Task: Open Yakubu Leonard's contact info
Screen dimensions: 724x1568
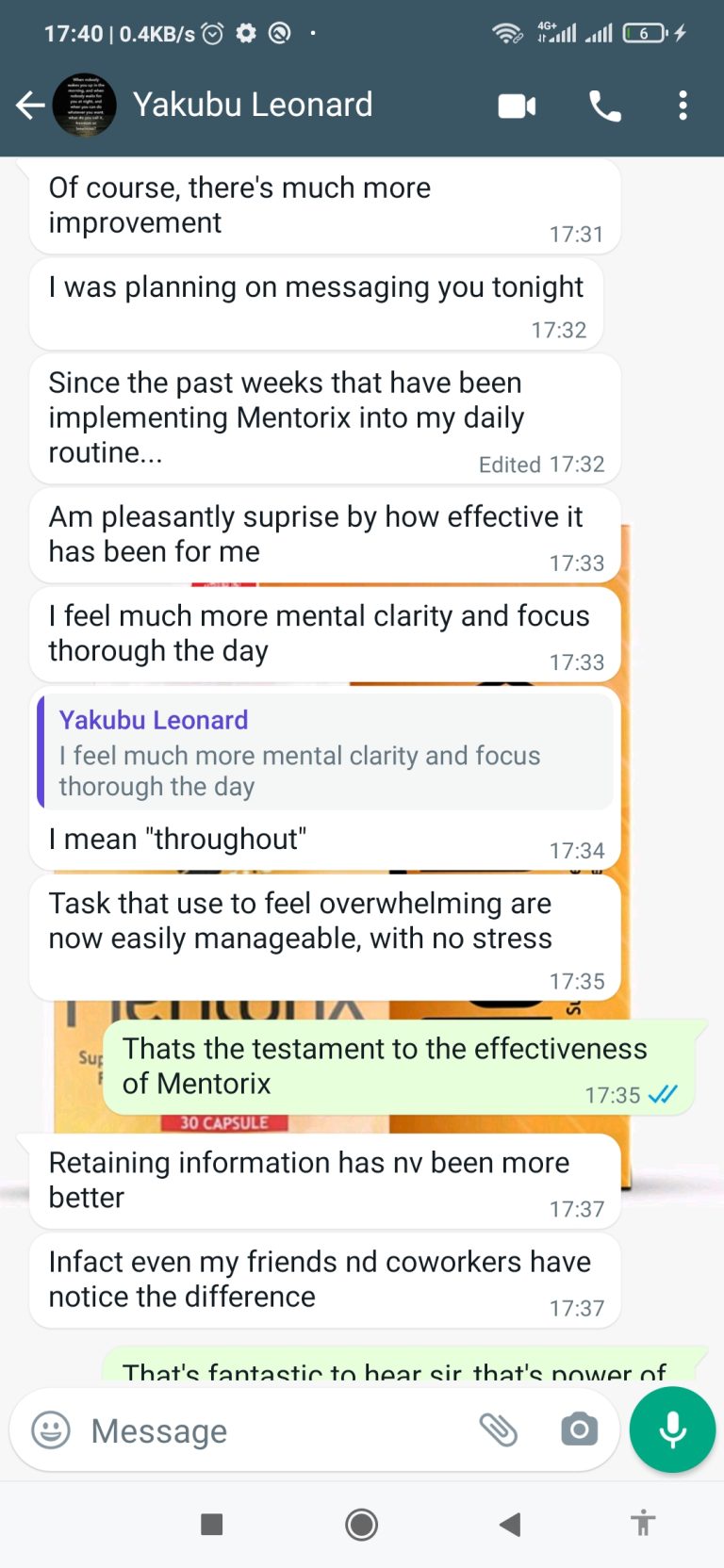Action: pos(253,105)
